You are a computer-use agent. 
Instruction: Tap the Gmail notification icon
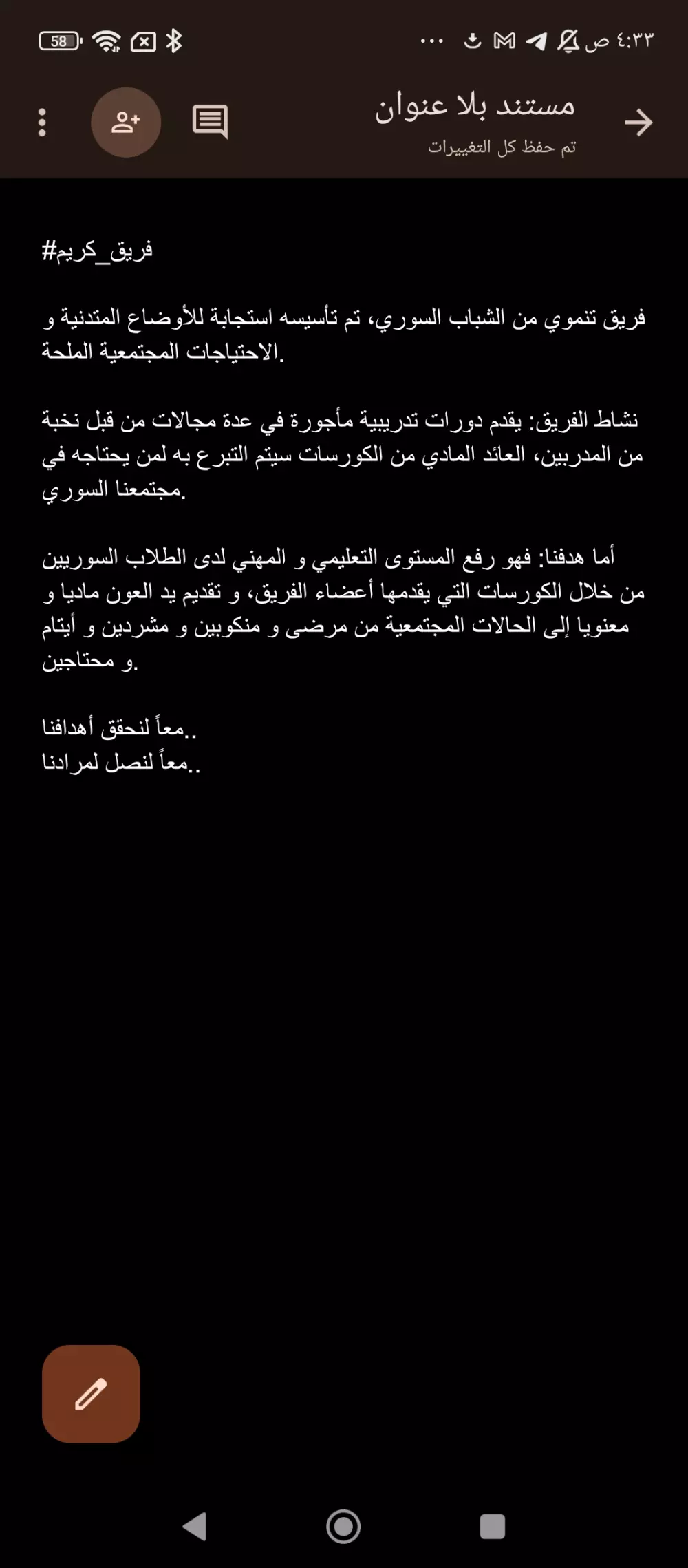pyautogui.click(x=506, y=40)
